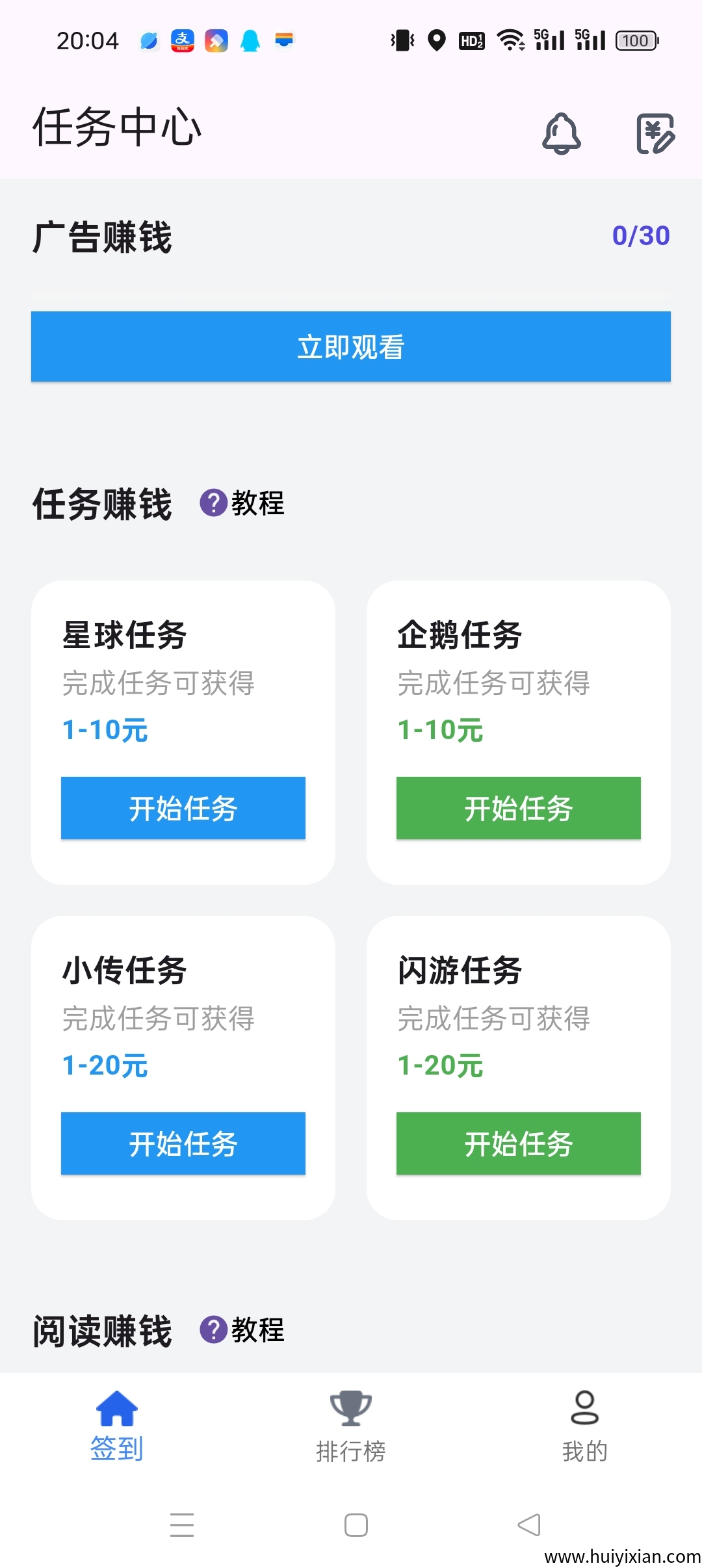Open recent apps from the navigation bar

[182, 1525]
